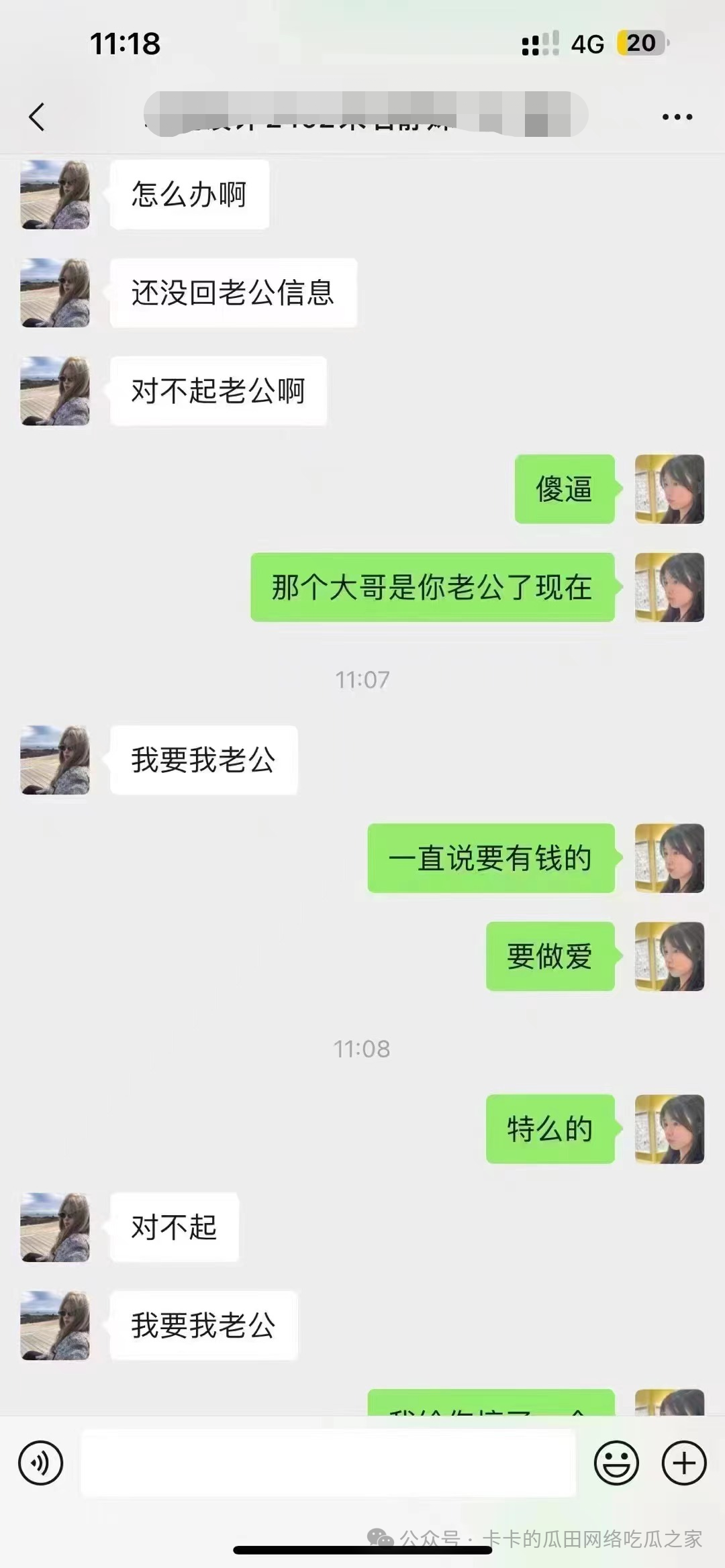725x1568 pixels.
Task: Tap the 11:07 timestamp
Action: tap(362, 680)
